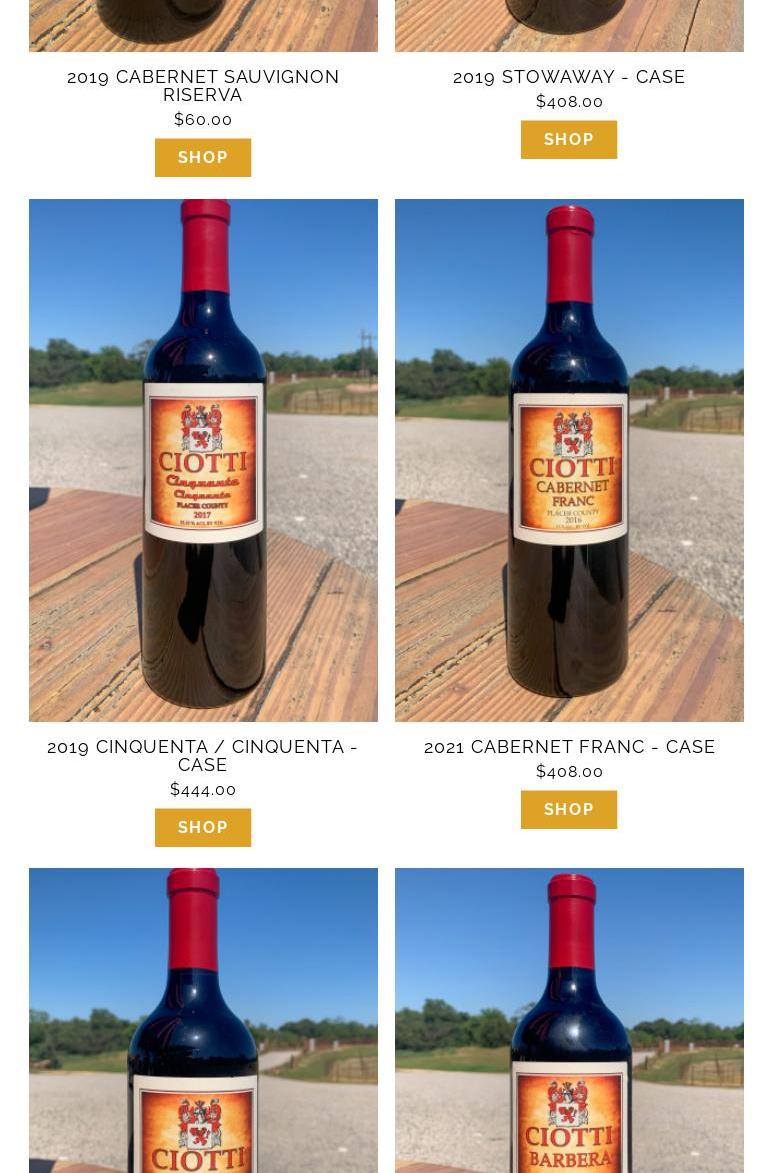773x1173 pixels.
Task: Click the bottom-left Ciotti bottle image
Action: click(x=203, y=1020)
